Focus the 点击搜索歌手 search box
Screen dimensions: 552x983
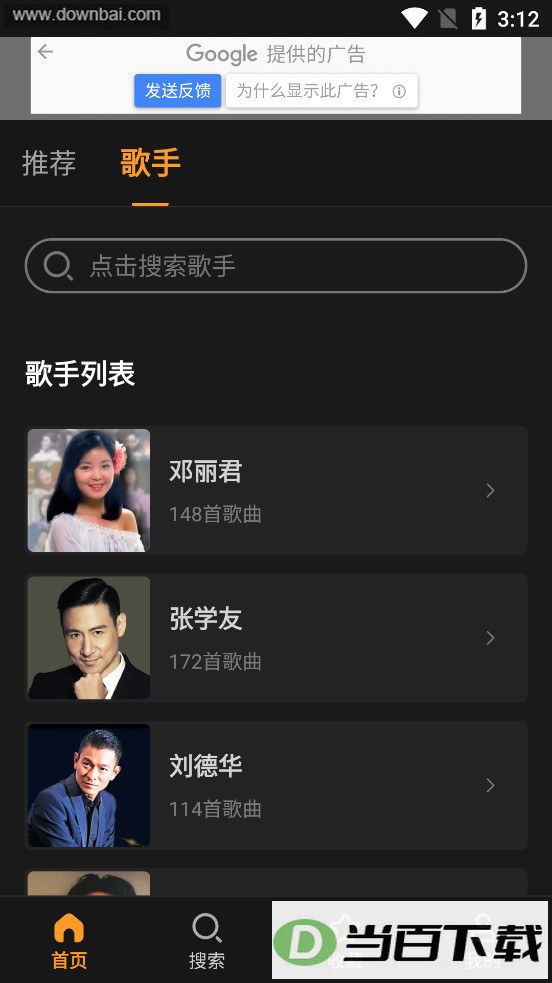click(276, 266)
